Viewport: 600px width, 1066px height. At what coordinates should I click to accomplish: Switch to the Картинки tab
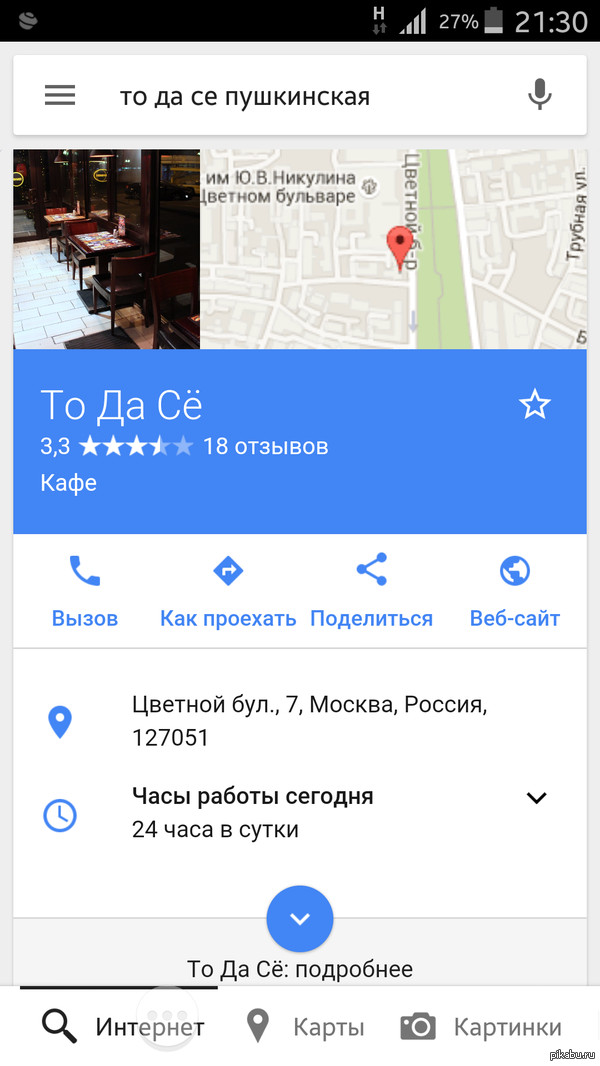[481, 1026]
